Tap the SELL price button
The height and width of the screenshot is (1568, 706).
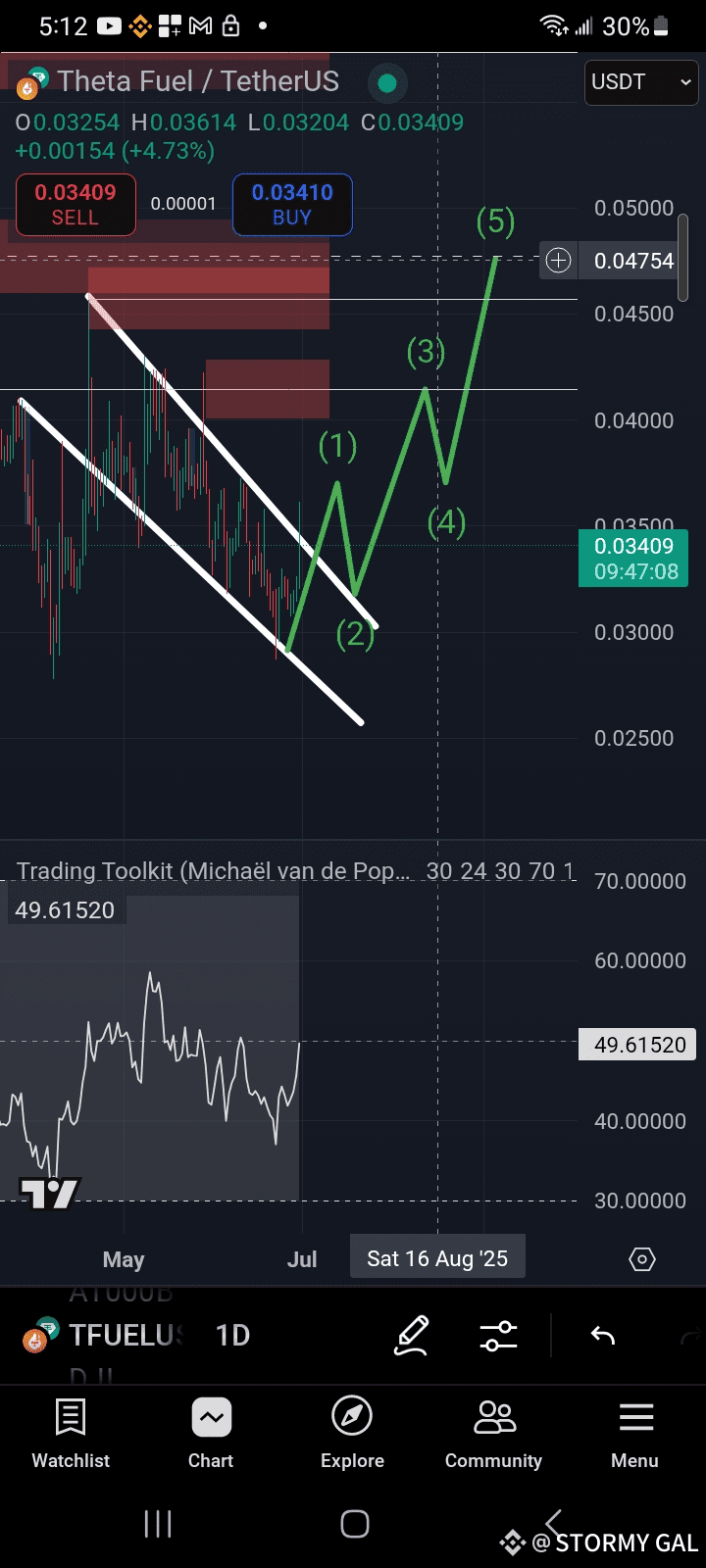(76, 205)
